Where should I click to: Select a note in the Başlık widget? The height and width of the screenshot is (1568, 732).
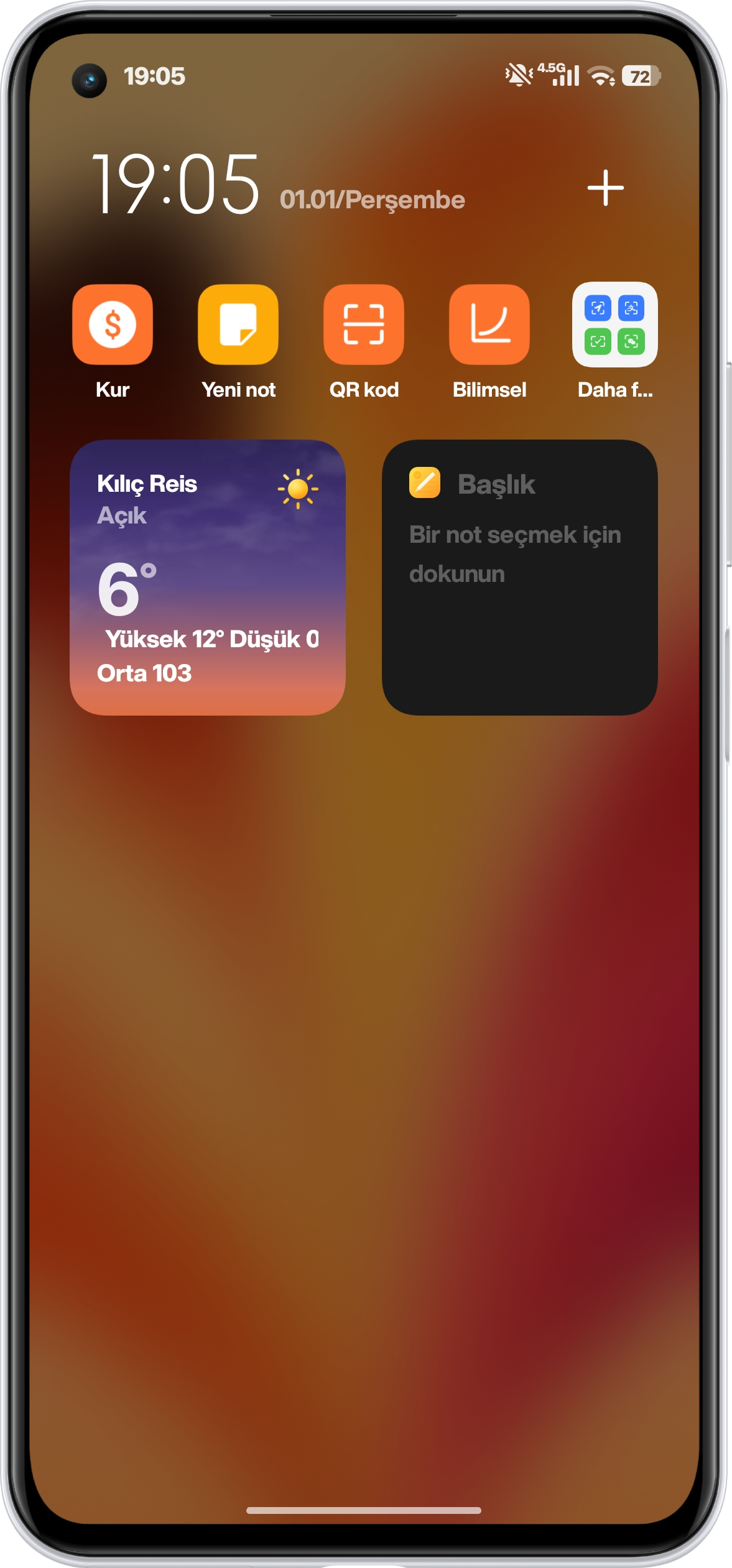point(519,578)
